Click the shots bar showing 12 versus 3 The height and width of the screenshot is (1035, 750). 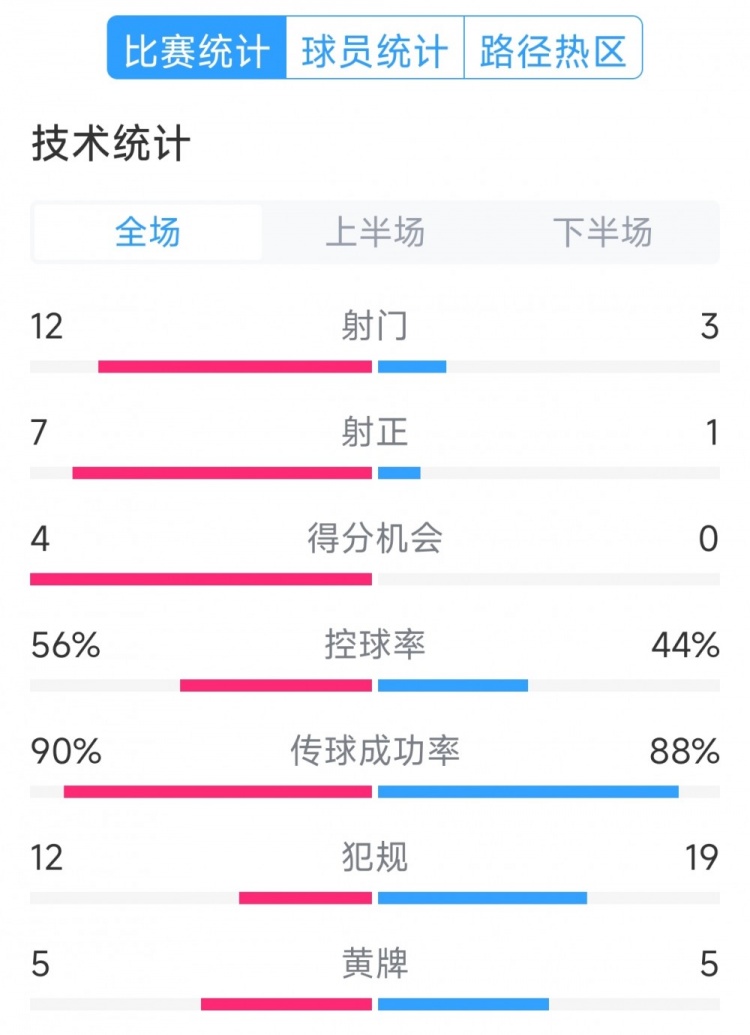click(375, 368)
